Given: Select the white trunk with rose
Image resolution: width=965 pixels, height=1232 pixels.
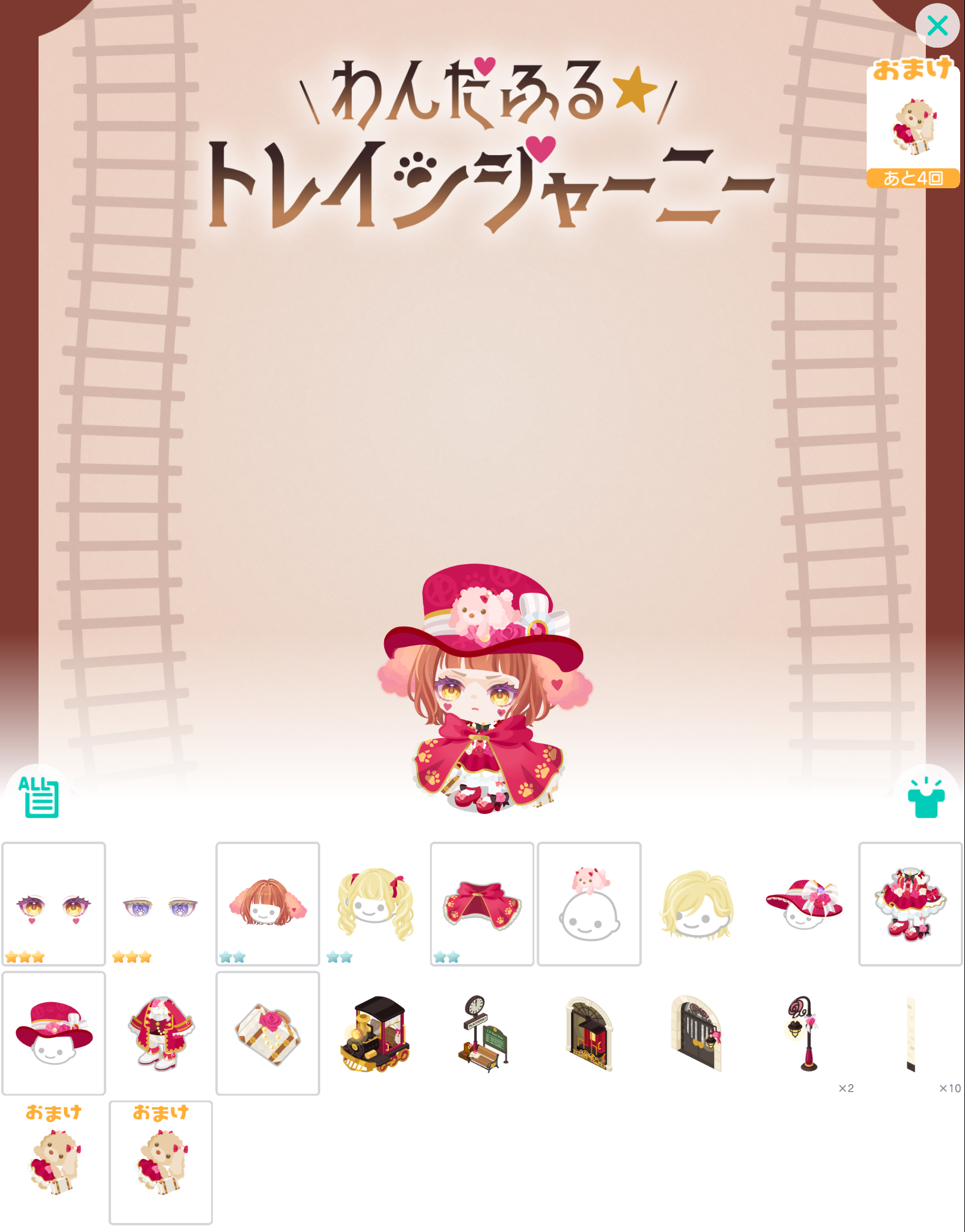Looking at the screenshot, I should 268,1033.
